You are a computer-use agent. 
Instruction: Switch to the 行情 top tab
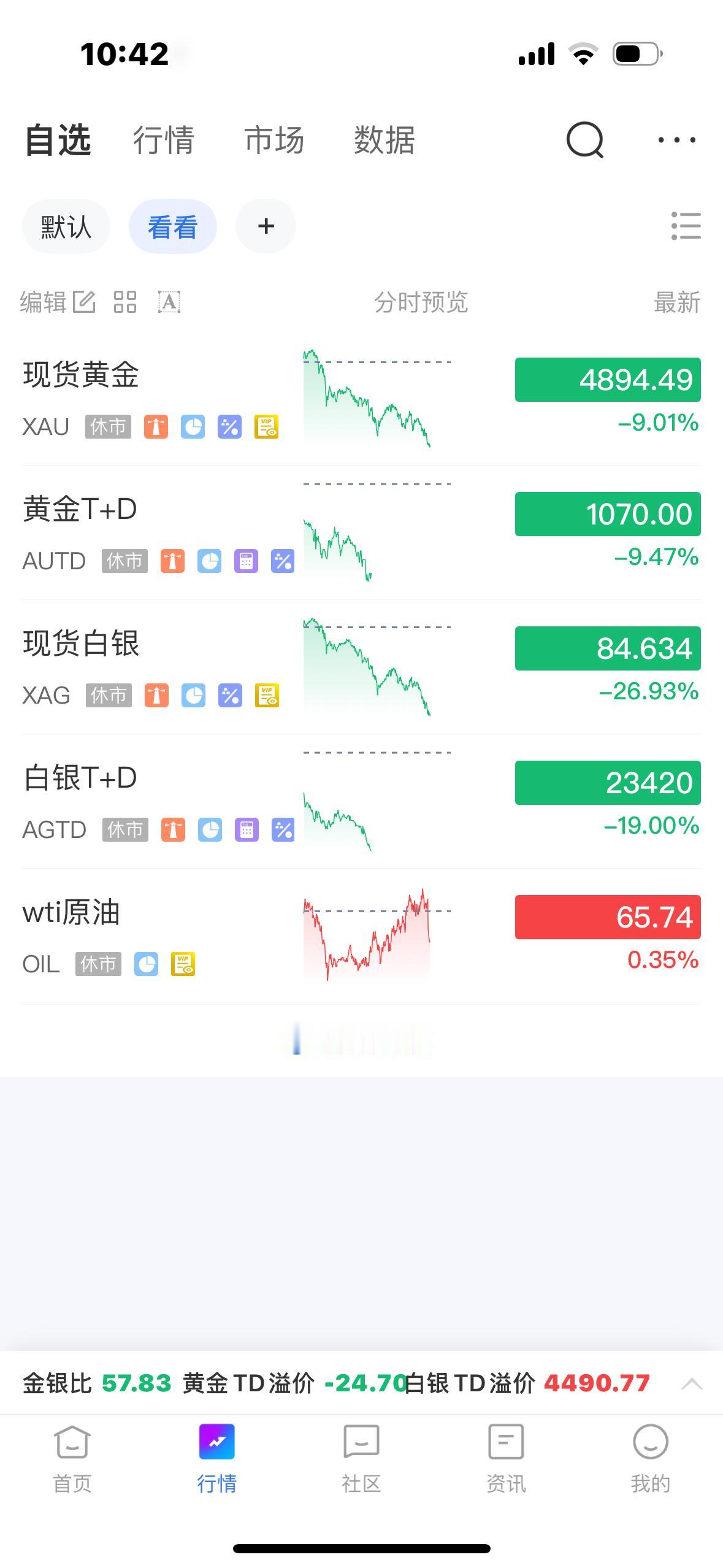(164, 140)
